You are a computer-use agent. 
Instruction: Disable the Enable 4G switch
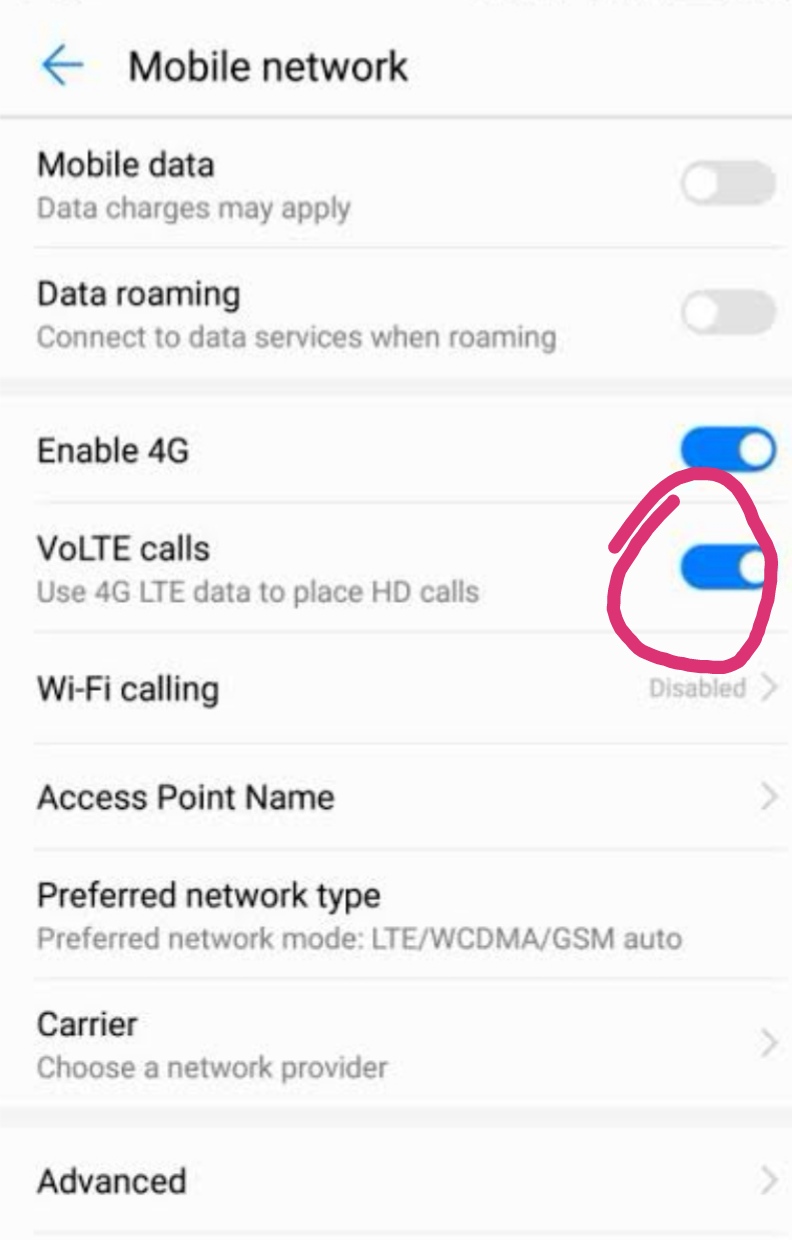point(727,450)
